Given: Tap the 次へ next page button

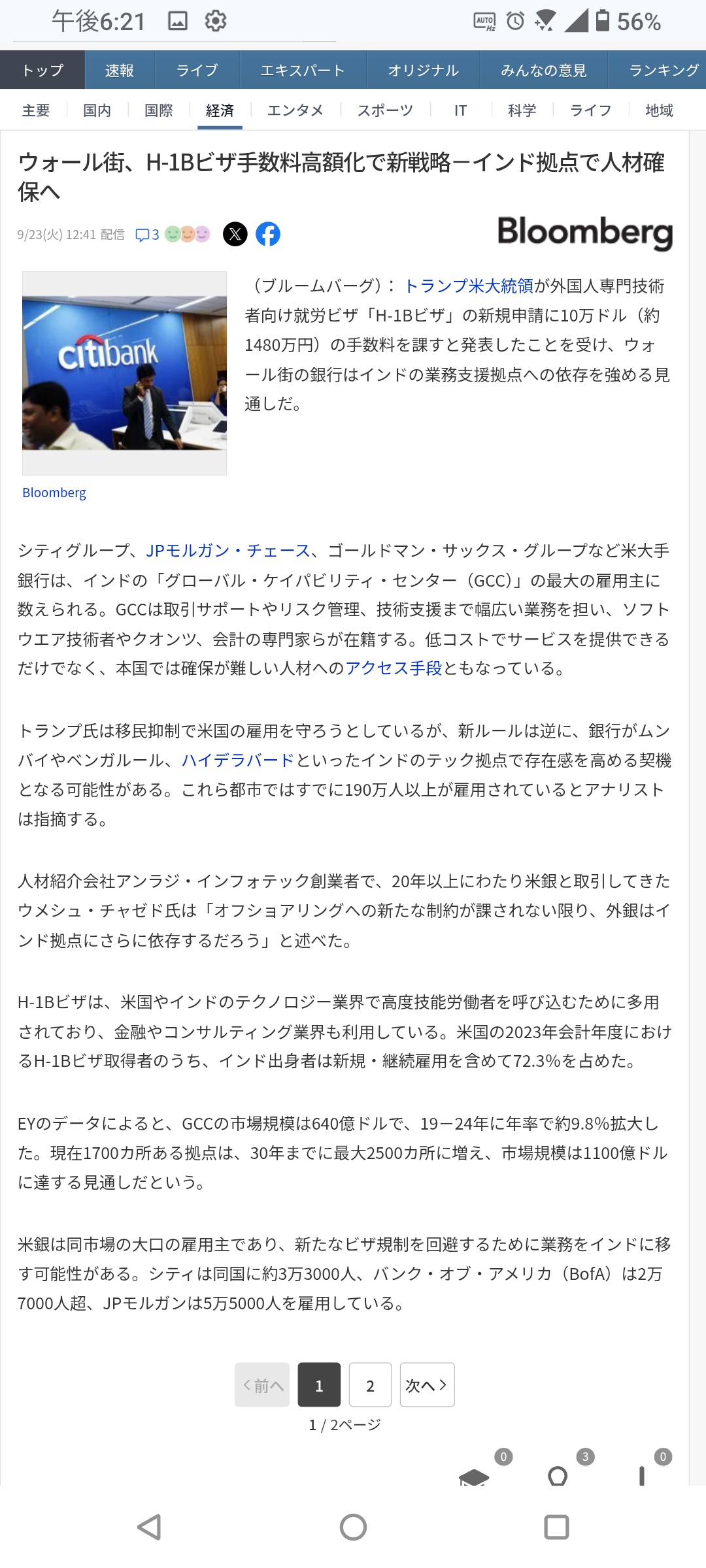Looking at the screenshot, I should pos(426,1385).
